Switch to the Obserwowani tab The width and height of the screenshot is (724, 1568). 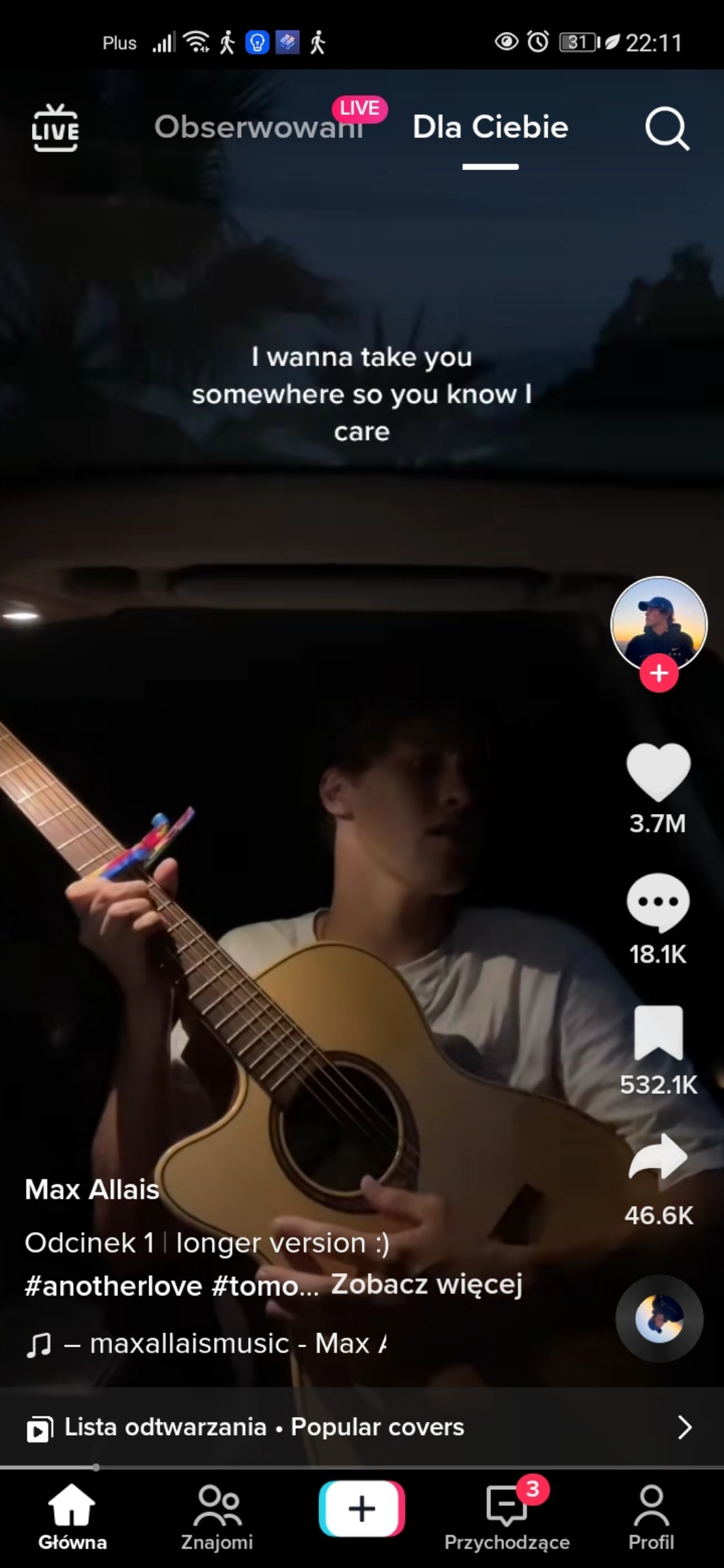pyautogui.click(x=258, y=127)
